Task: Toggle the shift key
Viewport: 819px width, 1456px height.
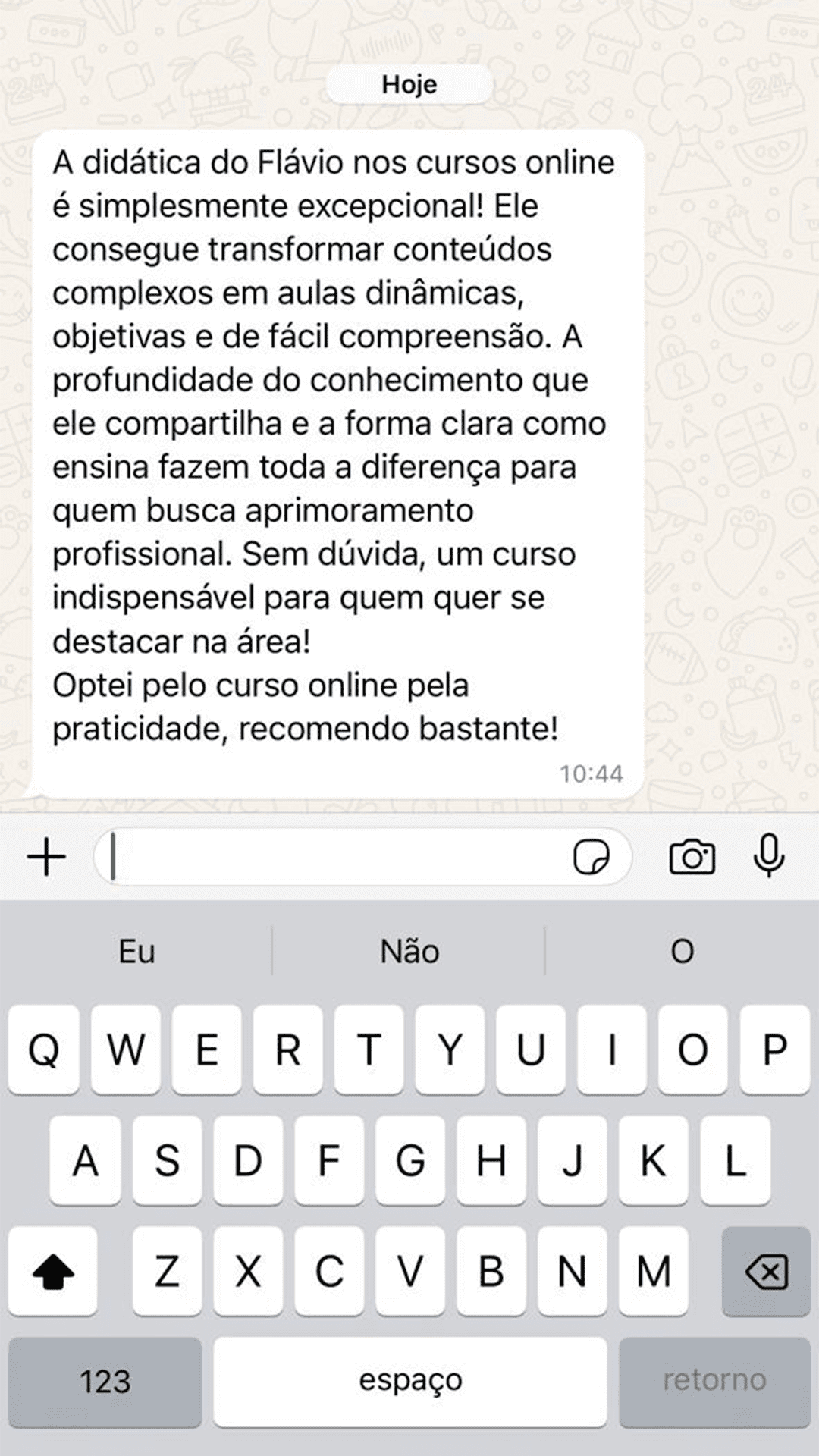Action: 53,1272
